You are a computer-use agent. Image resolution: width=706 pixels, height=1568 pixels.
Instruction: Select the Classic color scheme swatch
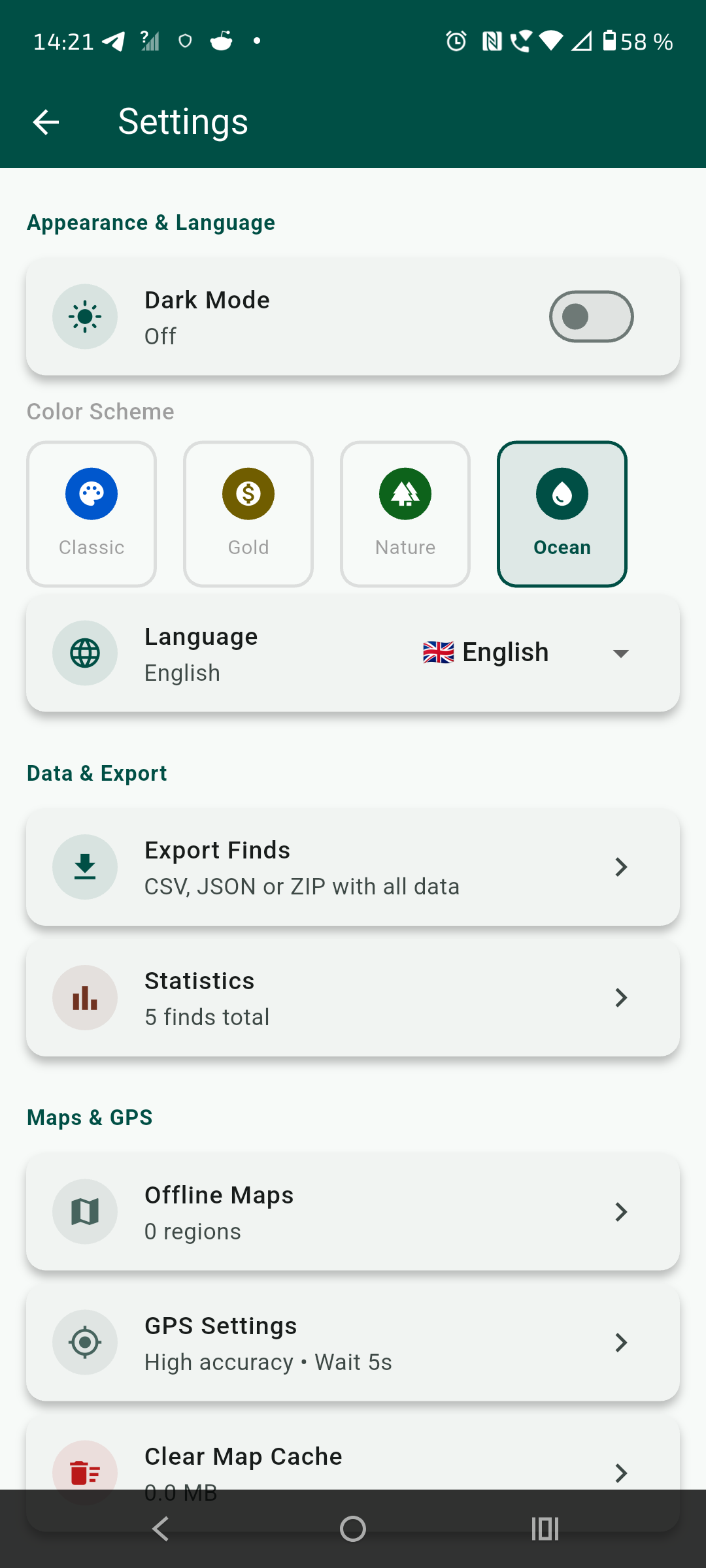coord(91,513)
